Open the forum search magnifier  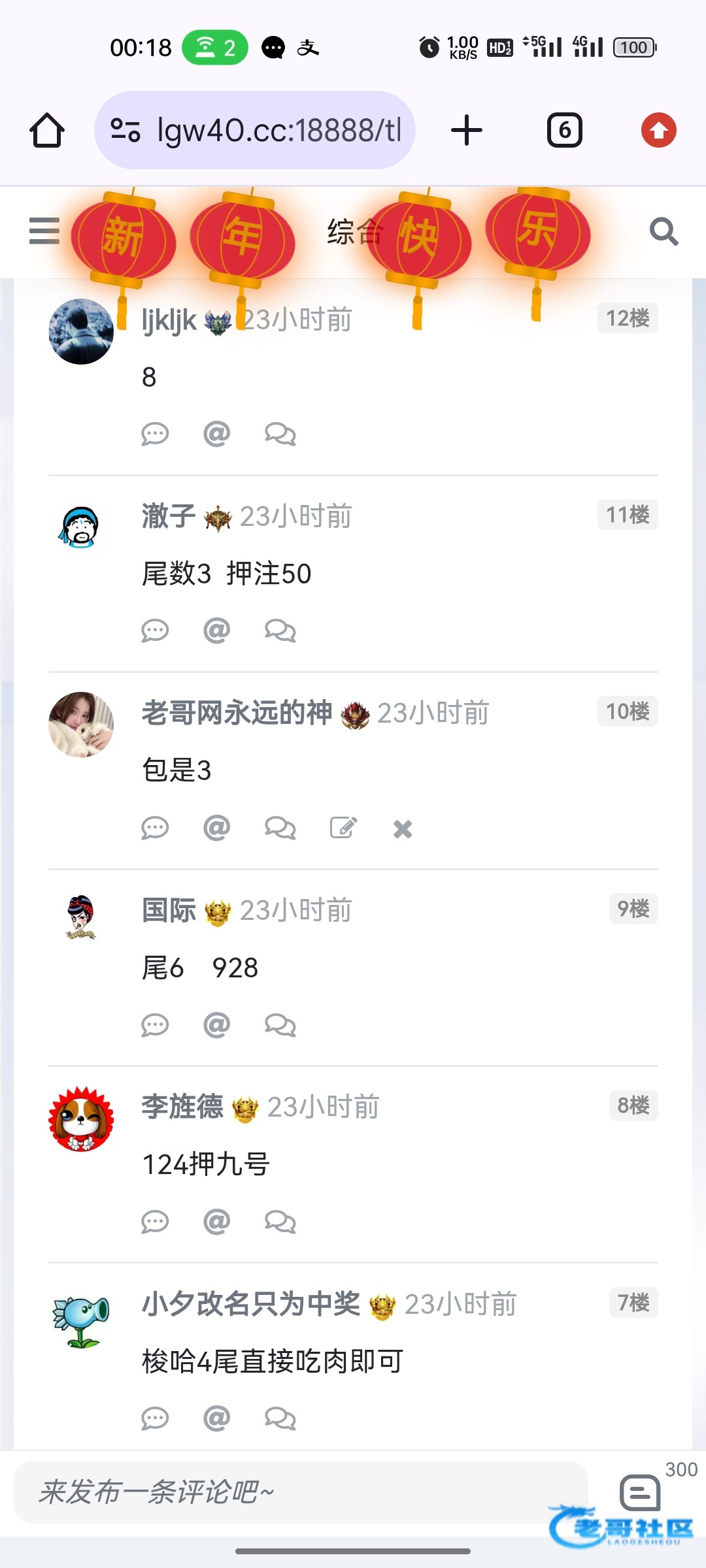click(x=664, y=231)
